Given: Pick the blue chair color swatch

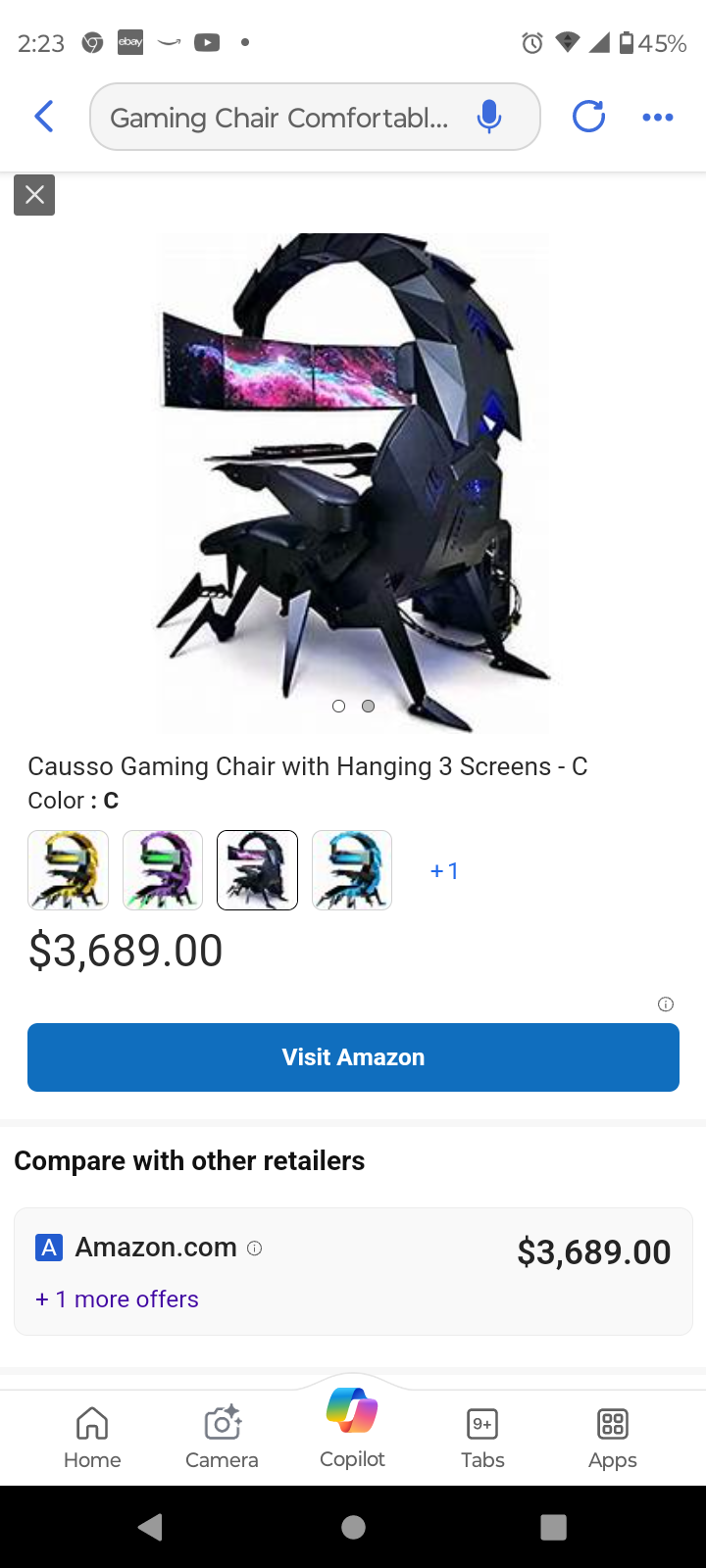Looking at the screenshot, I should (352, 870).
